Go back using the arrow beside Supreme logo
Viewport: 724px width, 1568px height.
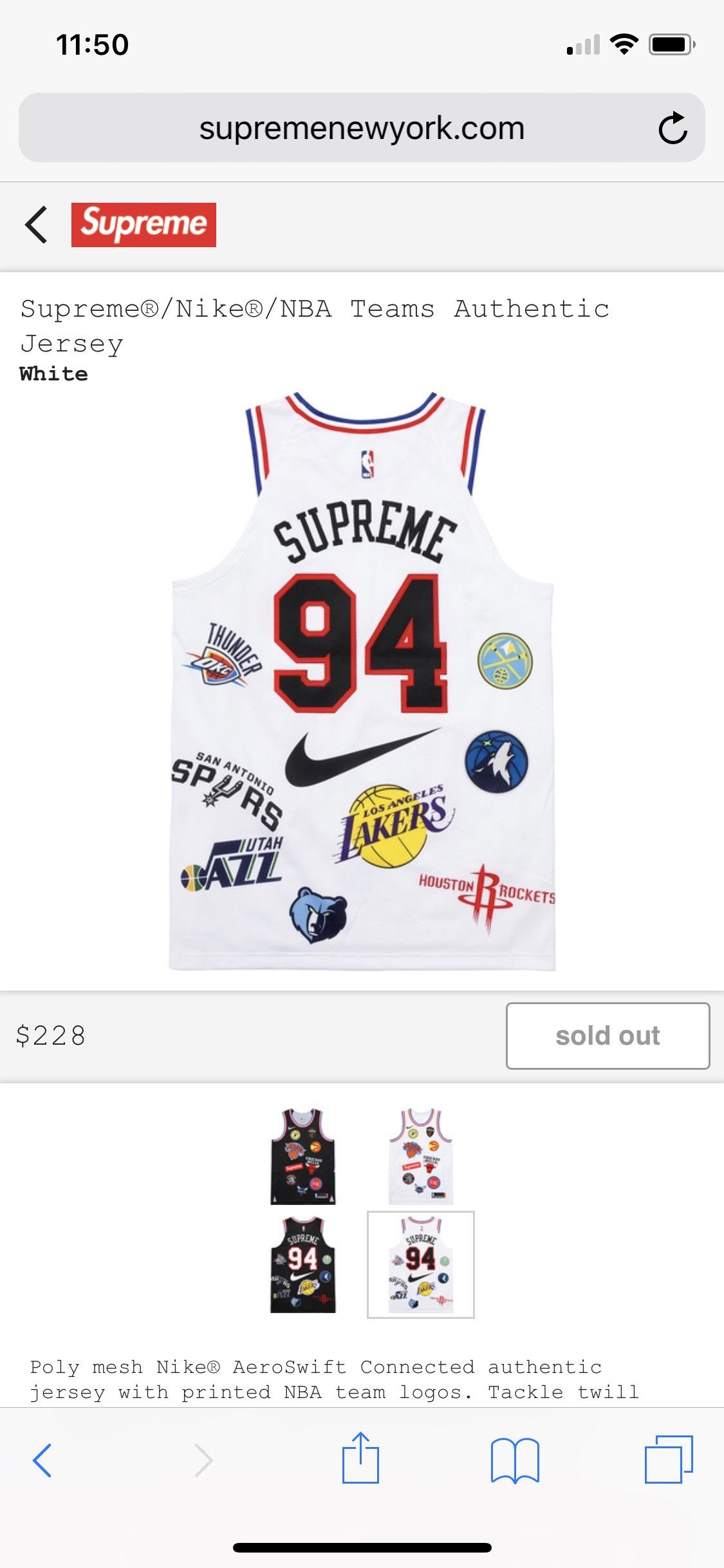click(37, 225)
